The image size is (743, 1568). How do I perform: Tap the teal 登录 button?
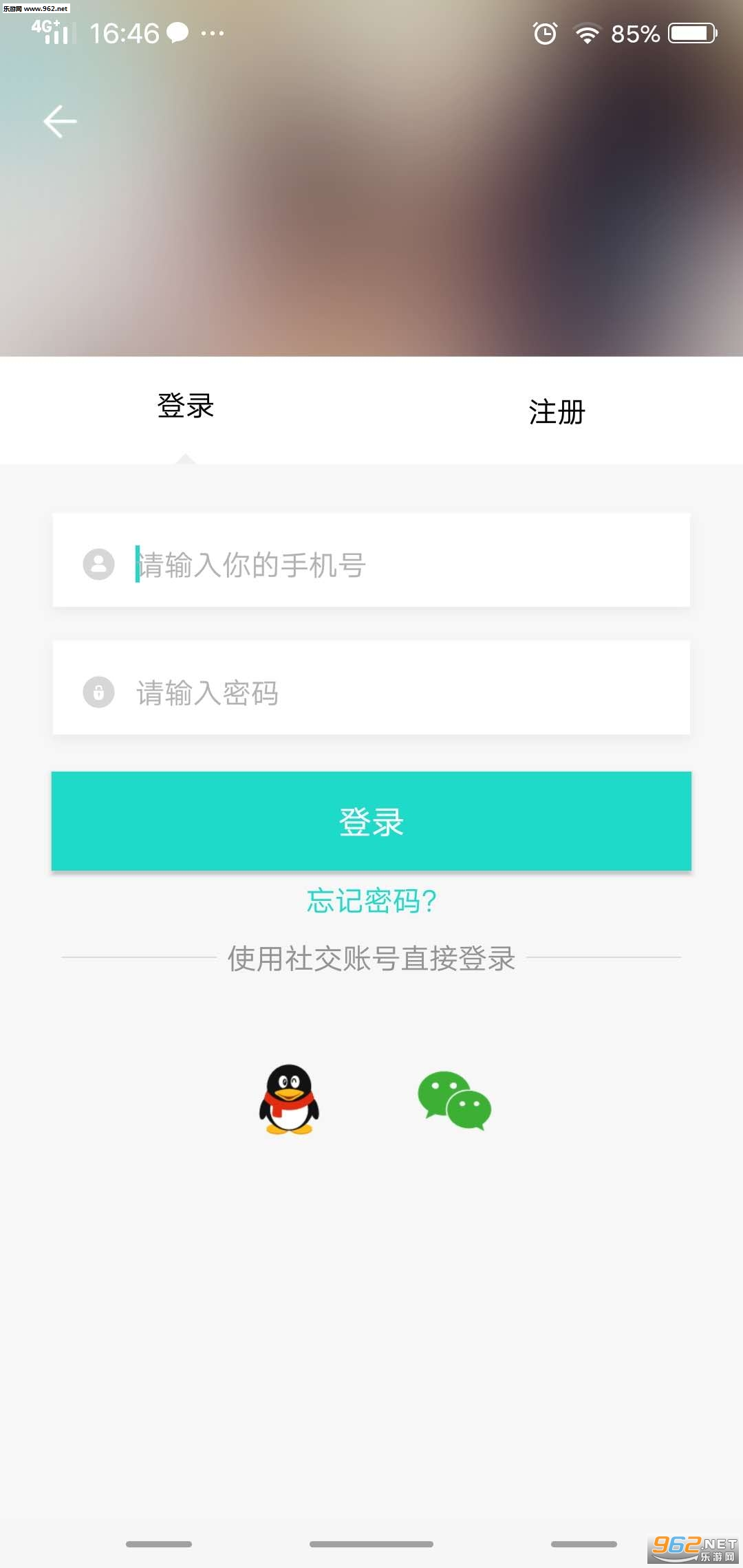pyautogui.click(x=371, y=821)
